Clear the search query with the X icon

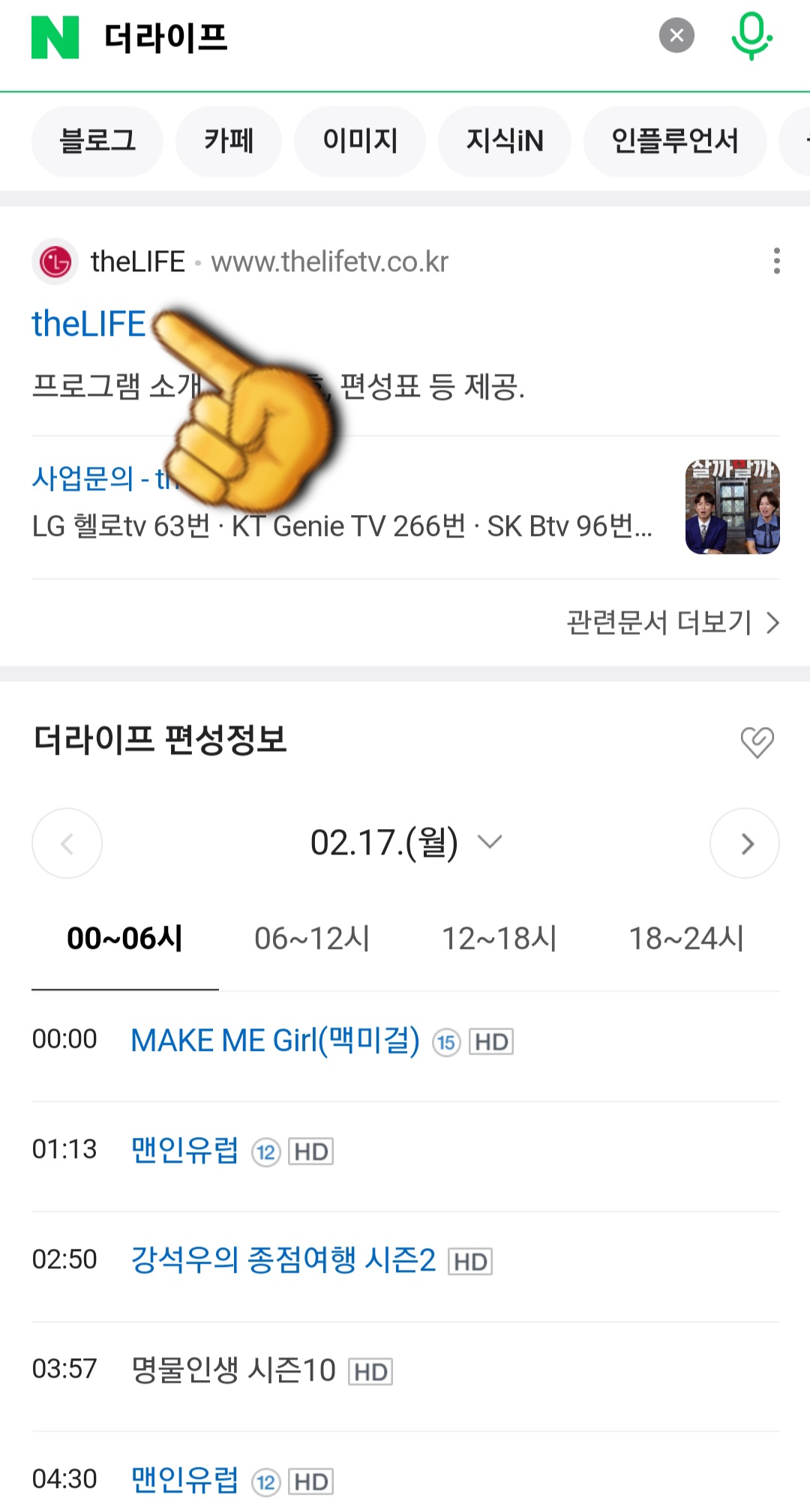point(675,34)
